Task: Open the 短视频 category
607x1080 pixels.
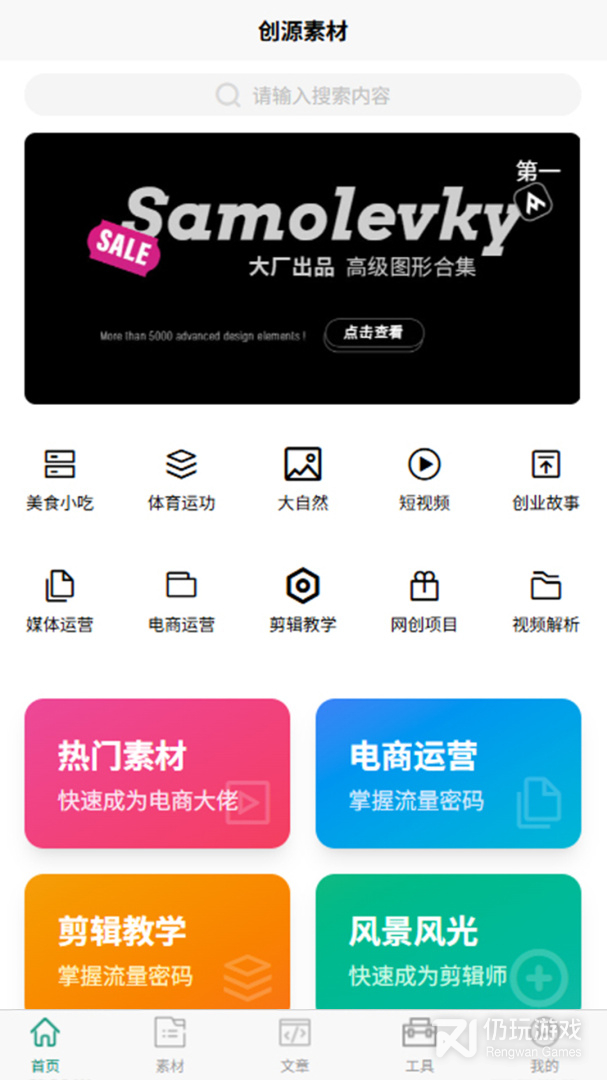Action: pyautogui.click(x=424, y=478)
